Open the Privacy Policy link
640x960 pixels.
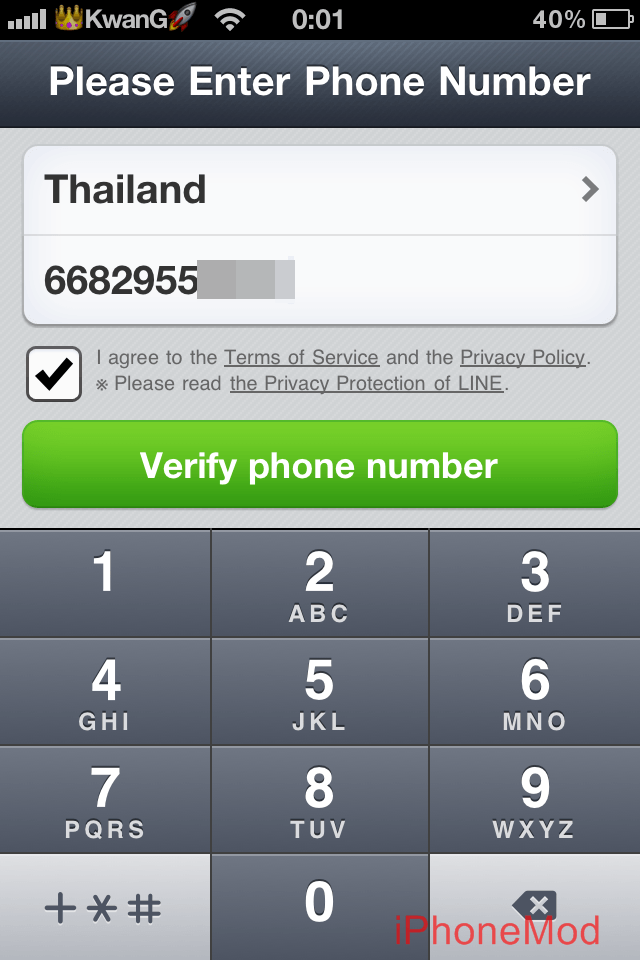click(x=522, y=357)
